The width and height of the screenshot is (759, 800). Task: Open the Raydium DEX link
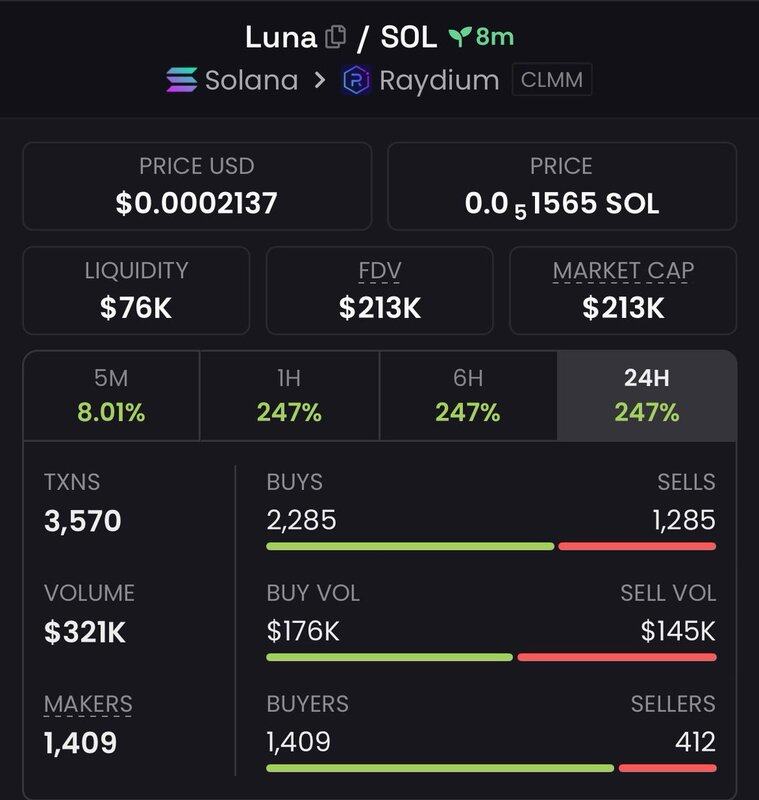420,80
